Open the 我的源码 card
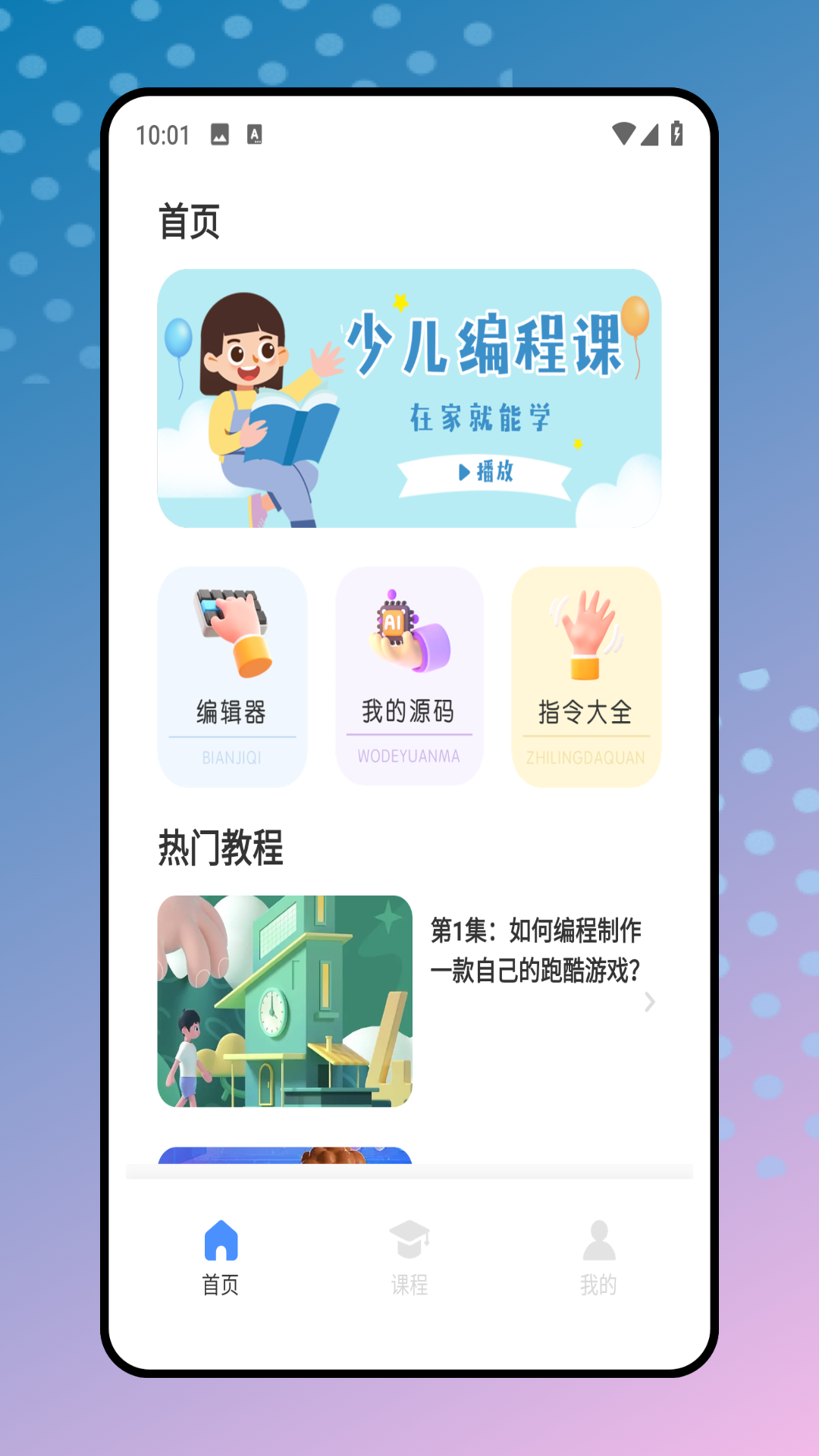This screenshot has height=1456, width=819. [409, 676]
